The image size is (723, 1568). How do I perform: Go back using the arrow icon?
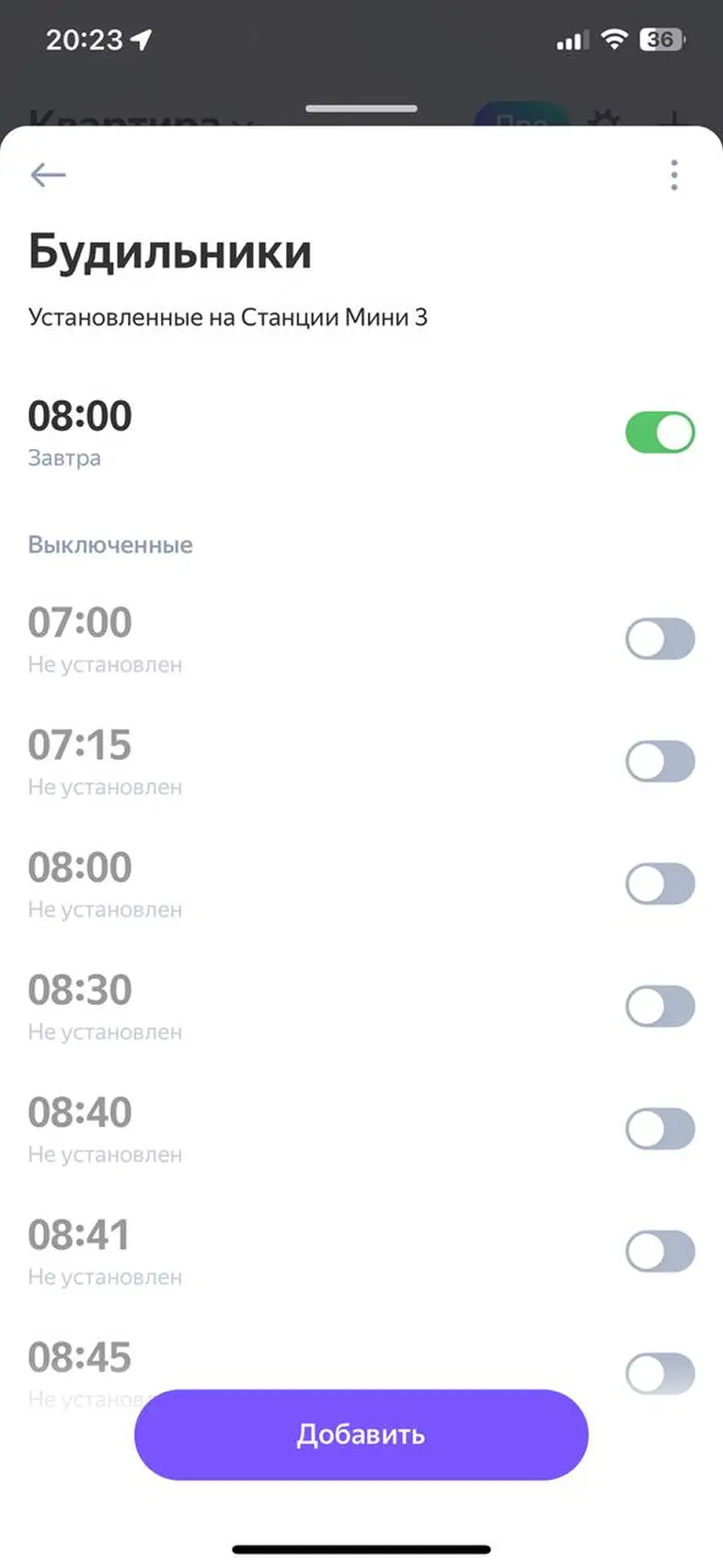[48, 174]
